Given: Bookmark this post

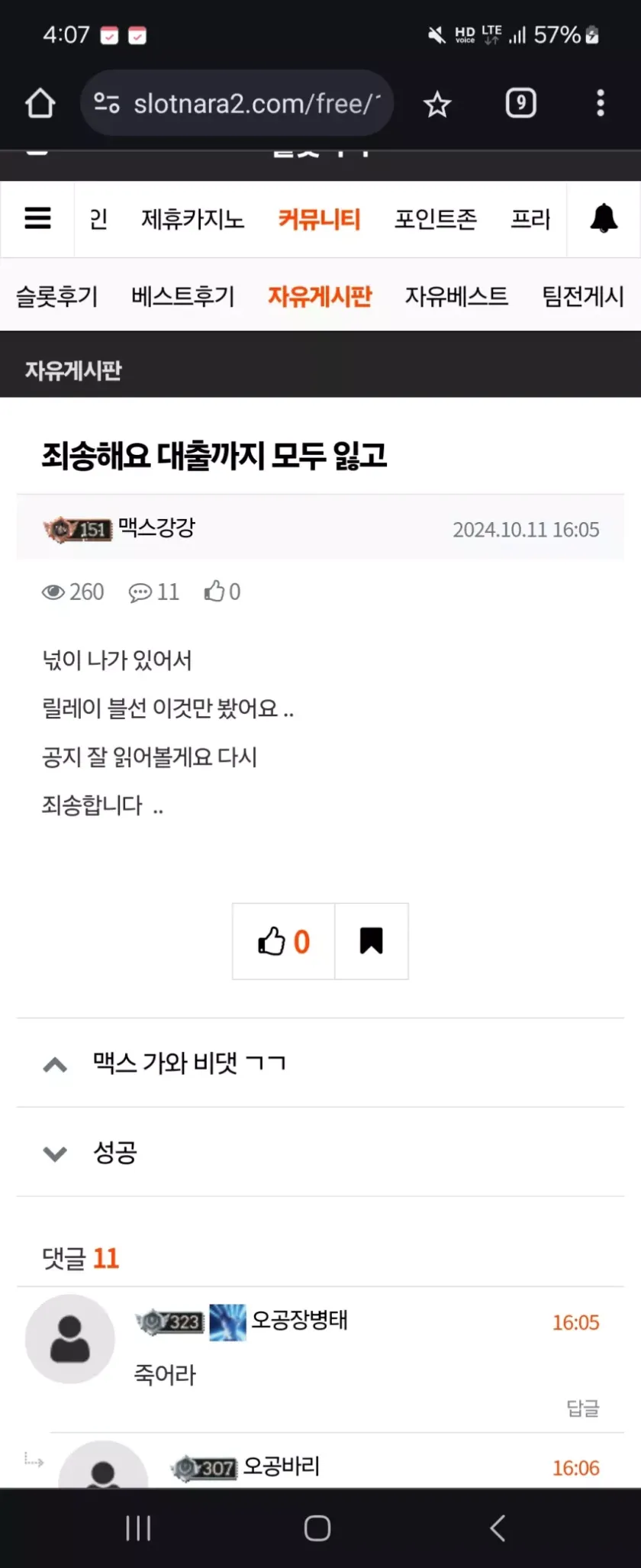Looking at the screenshot, I should click(372, 941).
